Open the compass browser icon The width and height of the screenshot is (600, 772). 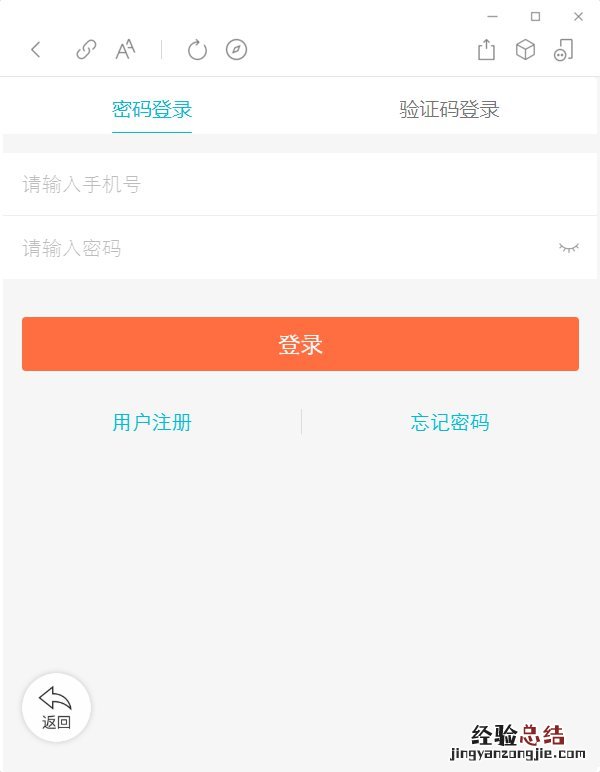click(236, 50)
